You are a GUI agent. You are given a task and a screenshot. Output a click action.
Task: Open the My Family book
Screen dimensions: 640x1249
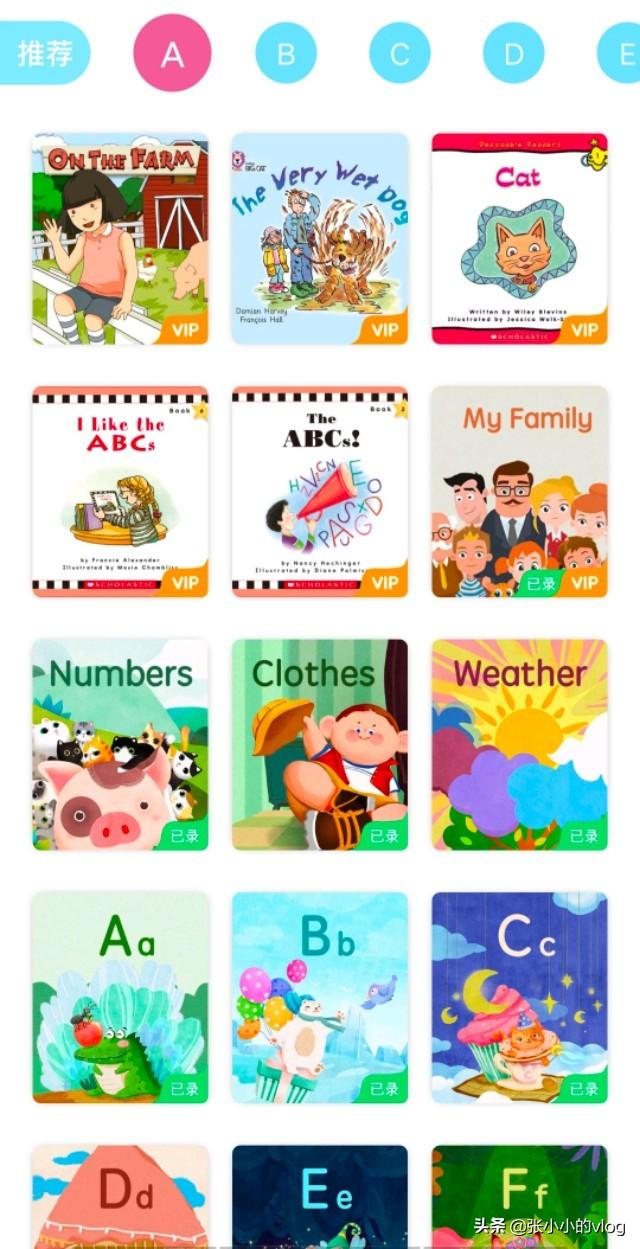520,492
